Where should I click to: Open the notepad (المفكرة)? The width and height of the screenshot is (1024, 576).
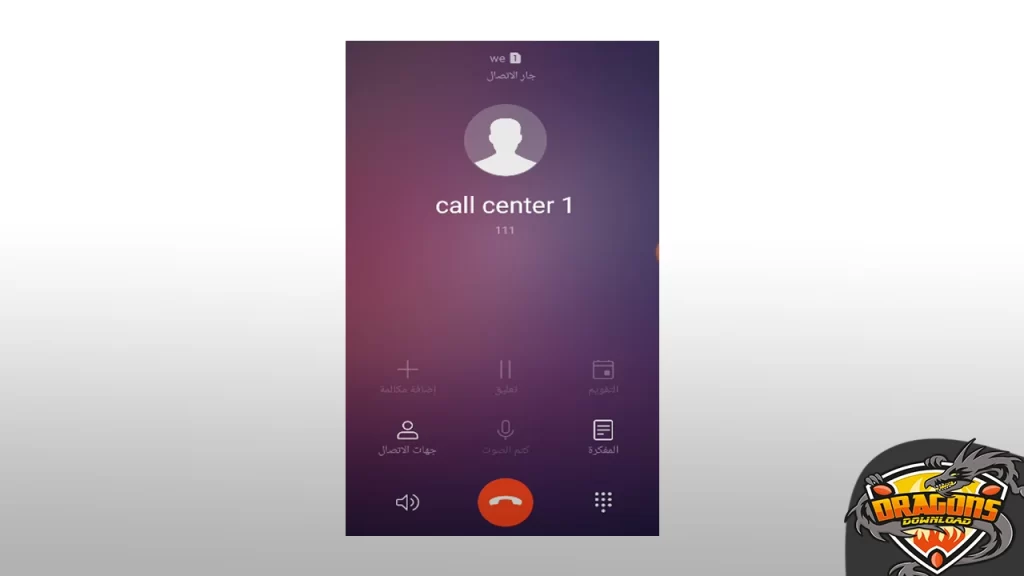(603, 436)
